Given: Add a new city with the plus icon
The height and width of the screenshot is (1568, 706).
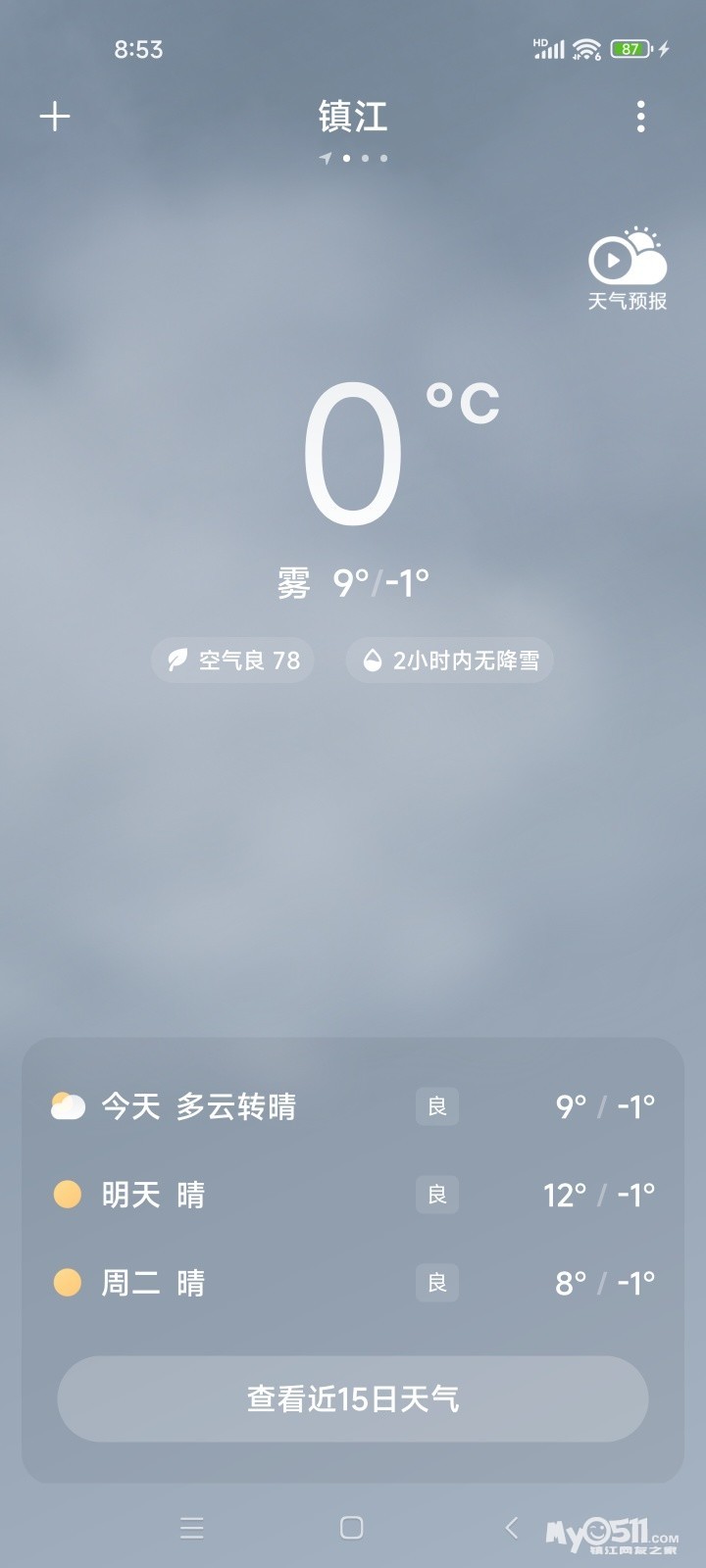Looking at the screenshot, I should pyautogui.click(x=55, y=118).
